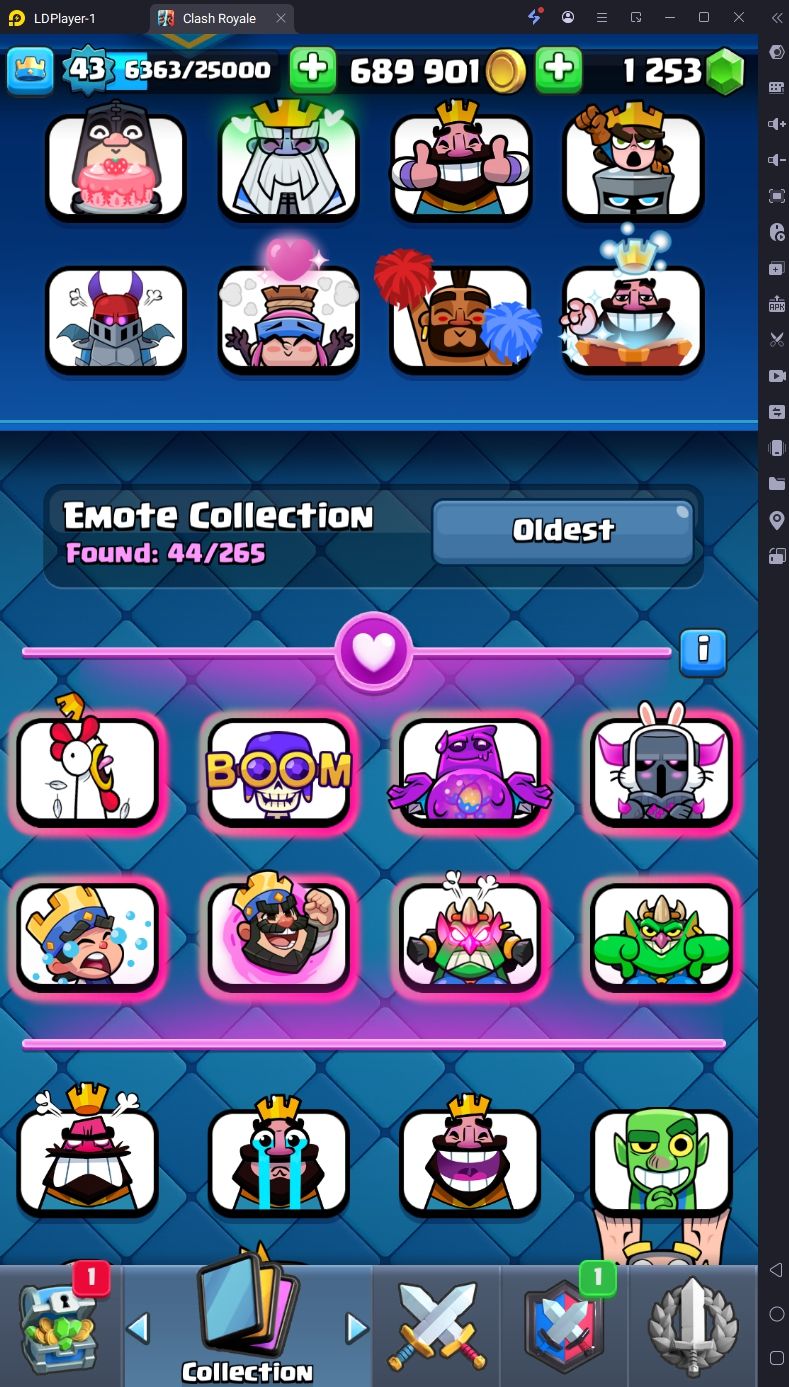This screenshot has height=1387, width=789.
Task: Tap the King level 43 crown badge
Action: tap(86, 70)
